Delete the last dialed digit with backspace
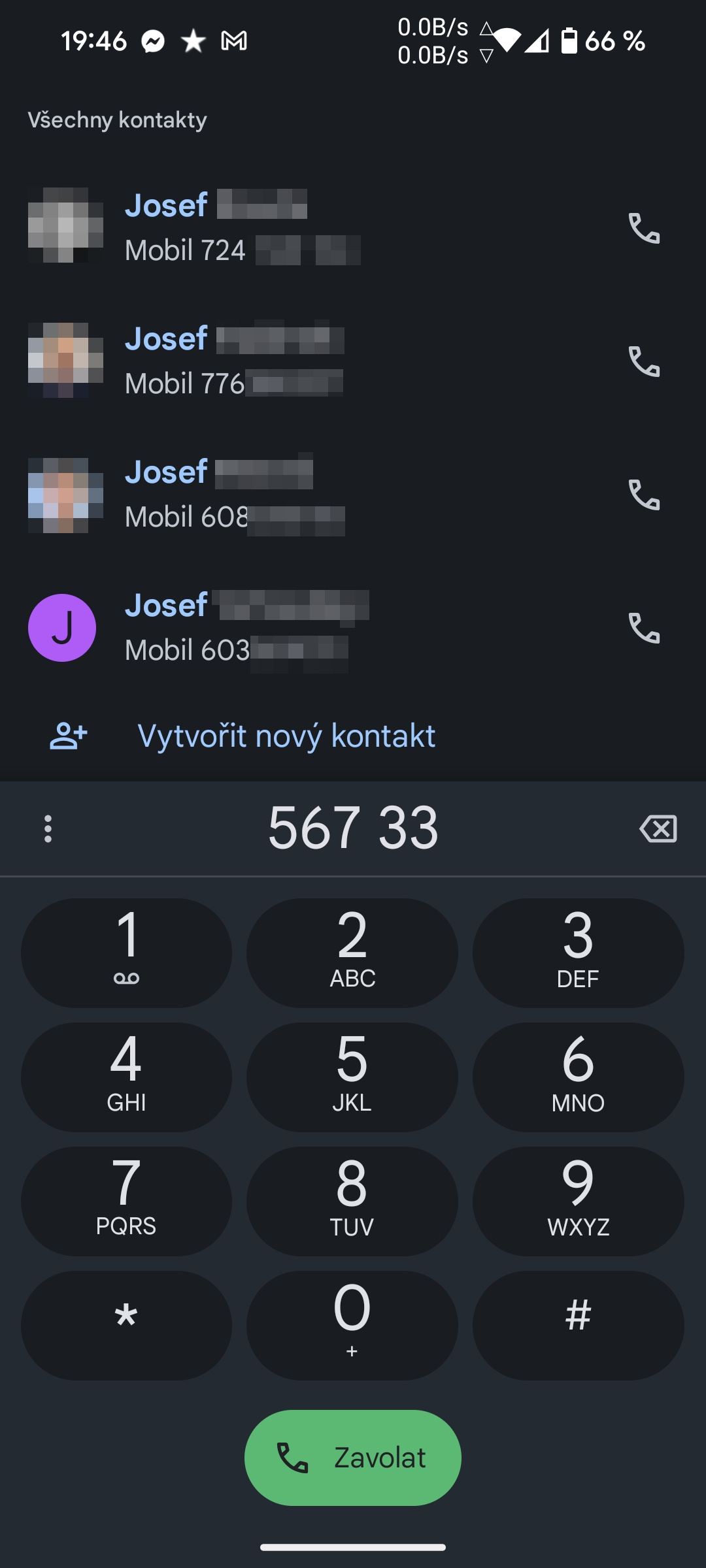The height and width of the screenshot is (1568, 706). (x=658, y=828)
